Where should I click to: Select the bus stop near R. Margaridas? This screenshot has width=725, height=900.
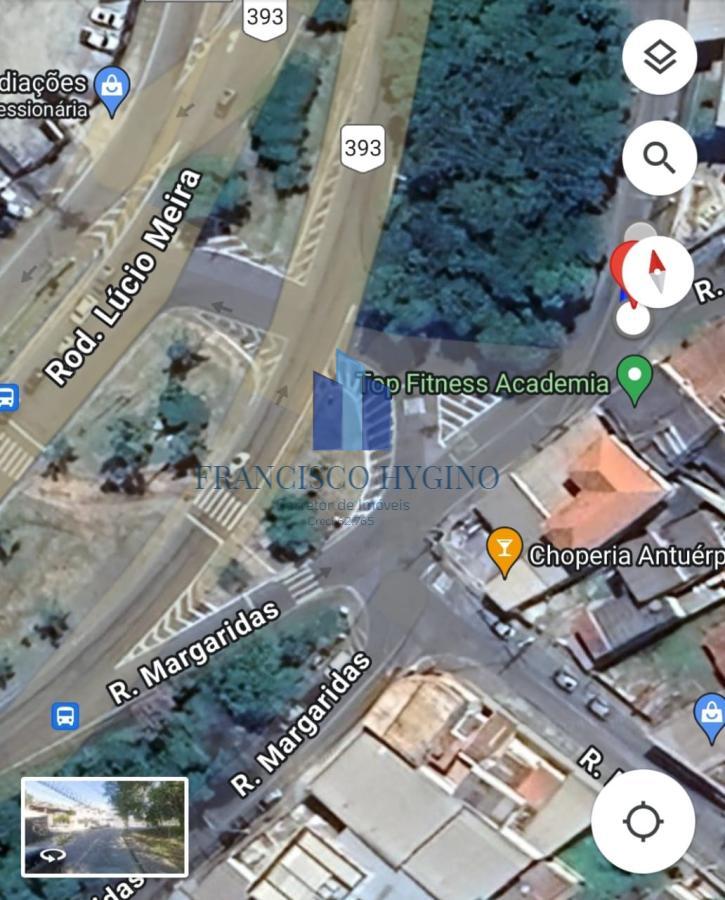pos(66,716)
